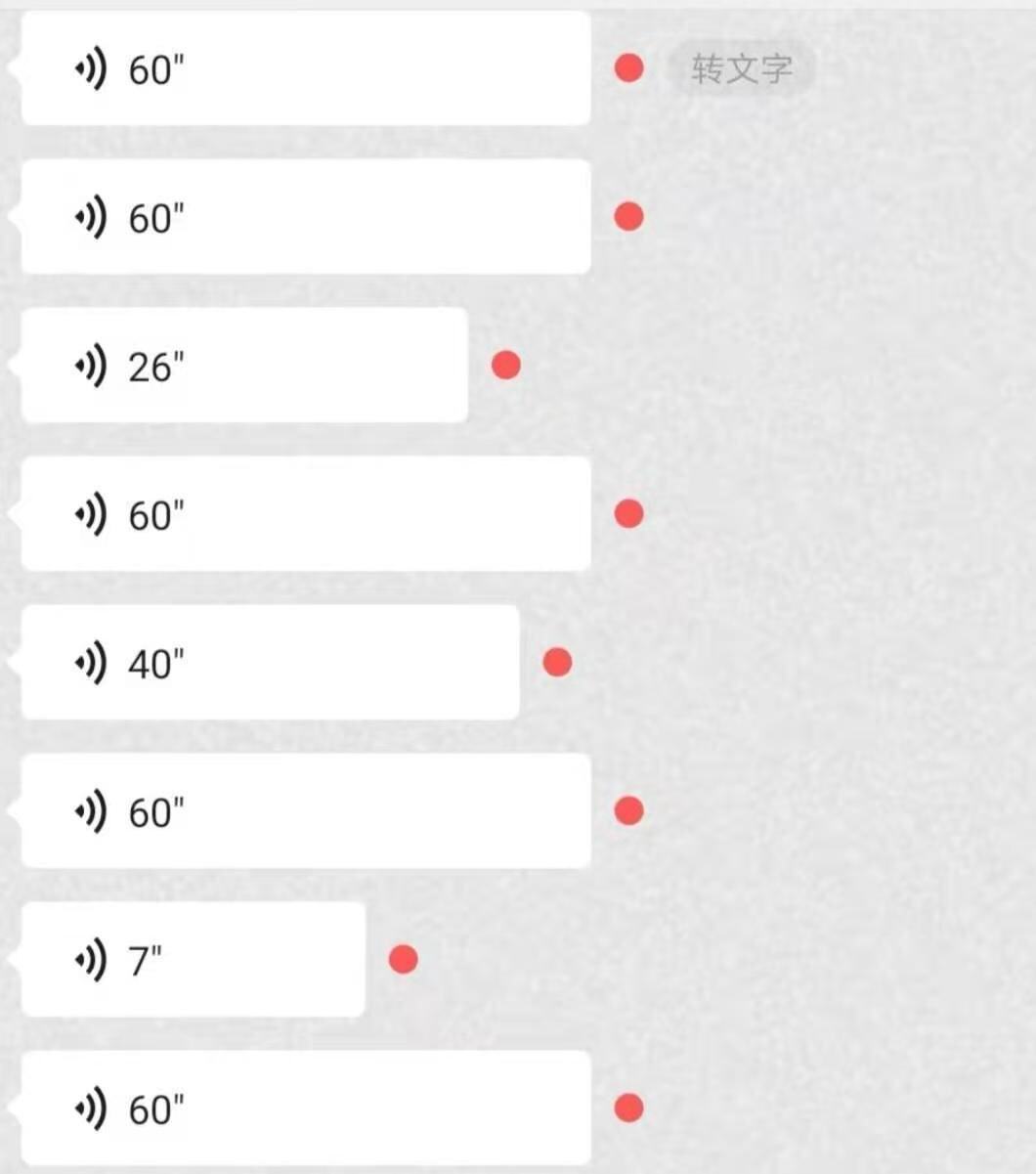
Task: Tap the 转文字 button to transcribe the voice message
Action: pos(741,68)
